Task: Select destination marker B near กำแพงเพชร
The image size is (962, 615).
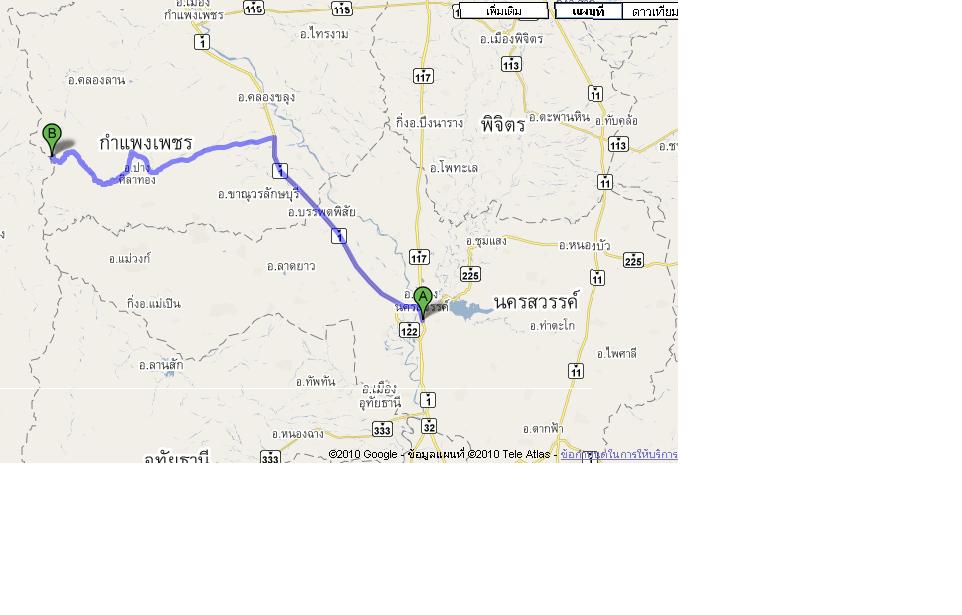Action: point(51,136)
